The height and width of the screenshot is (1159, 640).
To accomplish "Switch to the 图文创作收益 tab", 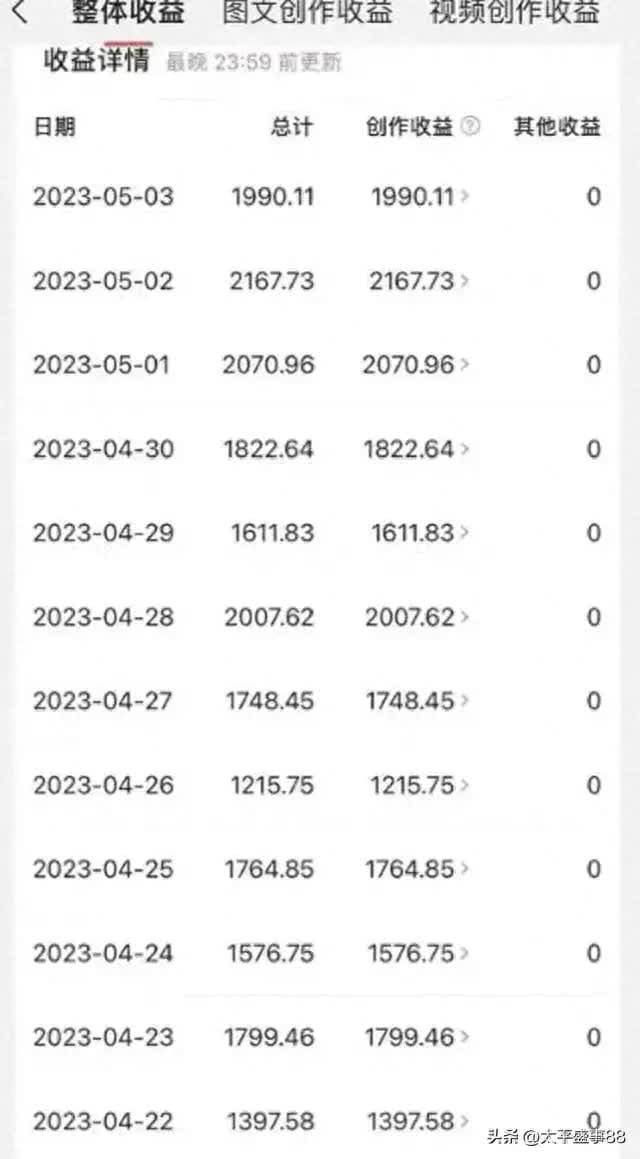I will pyautogui.click(x=307, y=14).
